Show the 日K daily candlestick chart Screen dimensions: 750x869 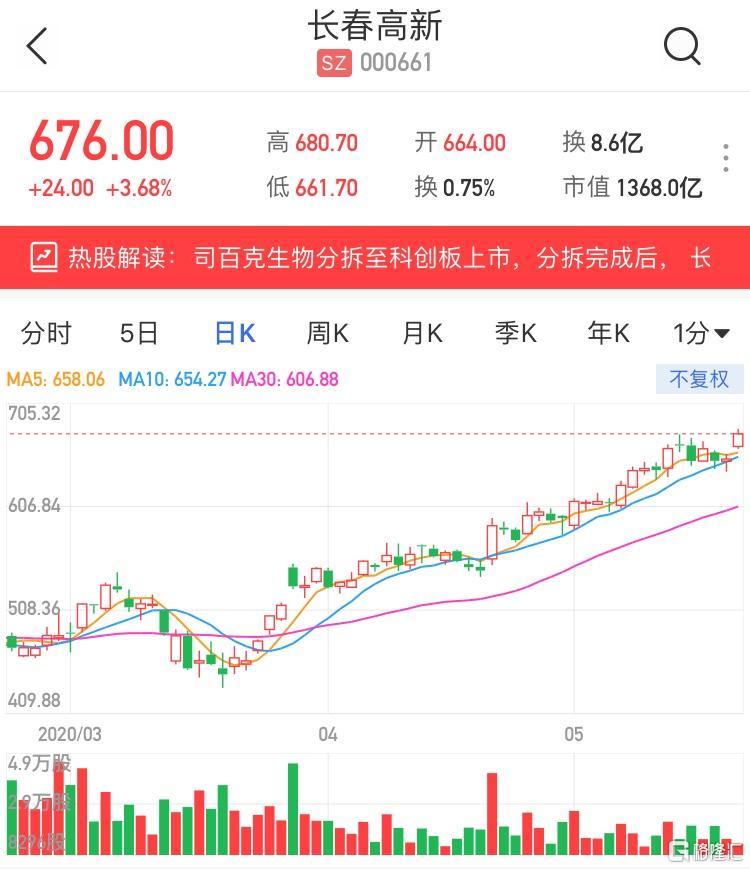[235, 333]
